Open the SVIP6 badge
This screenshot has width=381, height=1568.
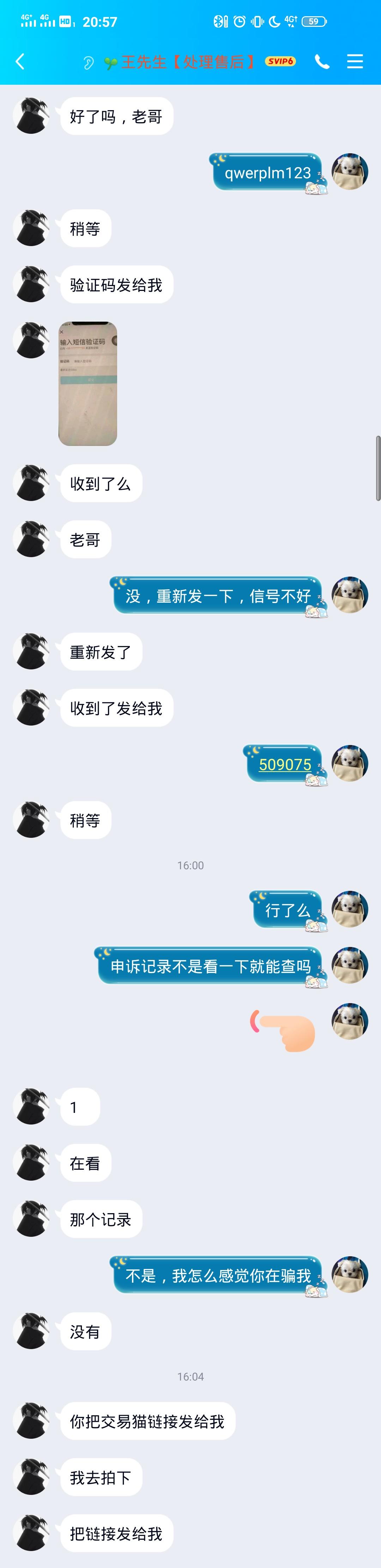point(280,61)
